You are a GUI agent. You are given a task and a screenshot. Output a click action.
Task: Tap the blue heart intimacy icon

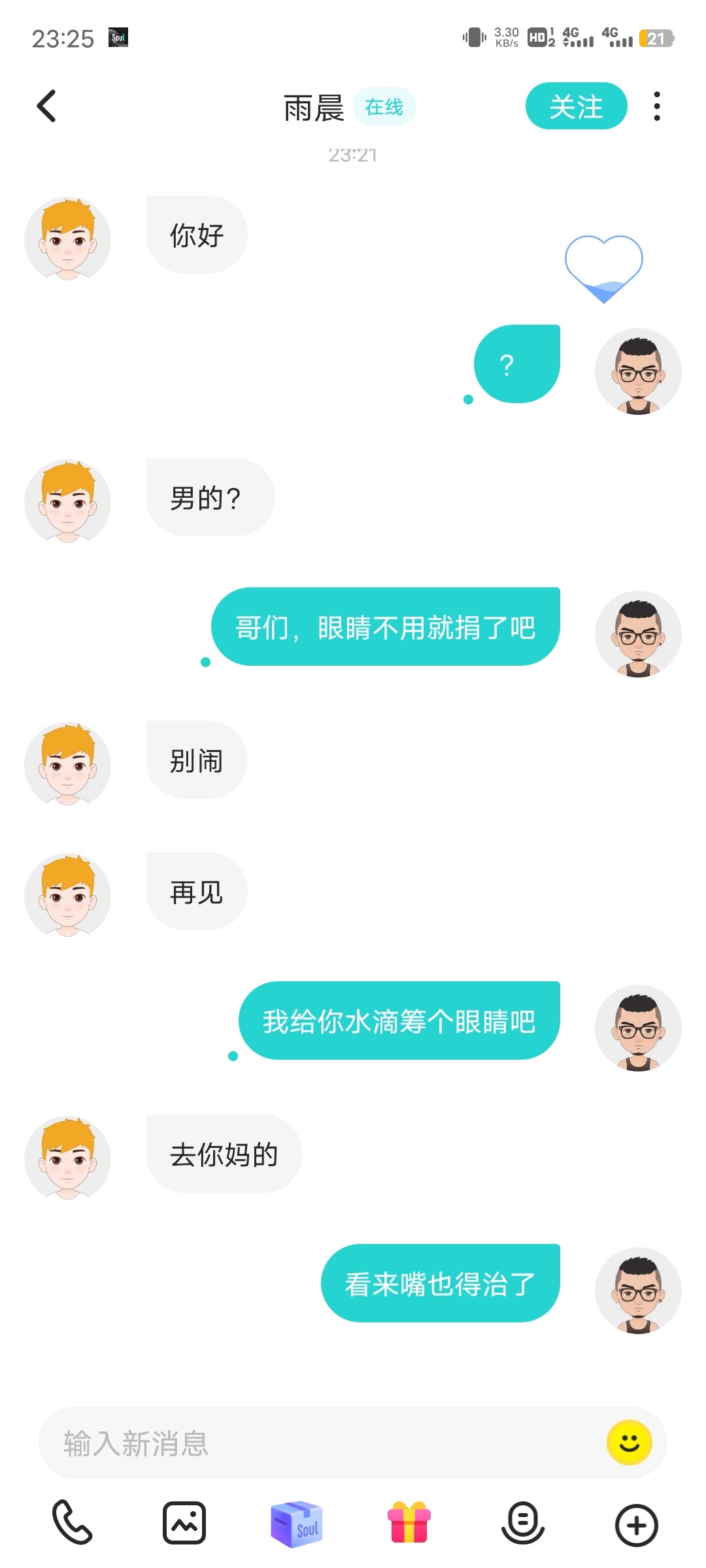click(603, 269)
